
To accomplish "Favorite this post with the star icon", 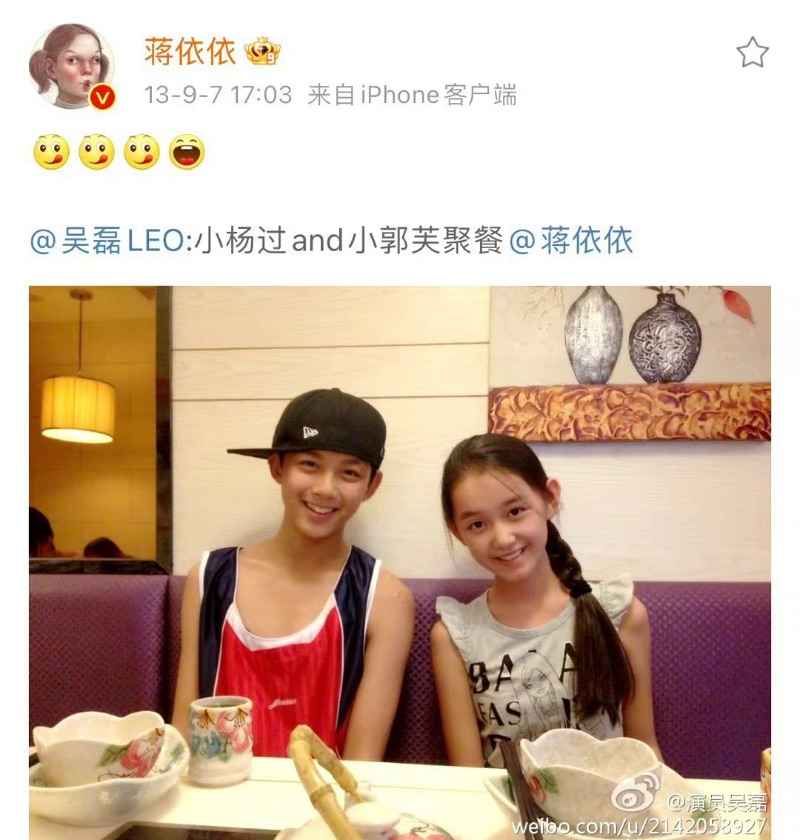I will coord(752,53).
